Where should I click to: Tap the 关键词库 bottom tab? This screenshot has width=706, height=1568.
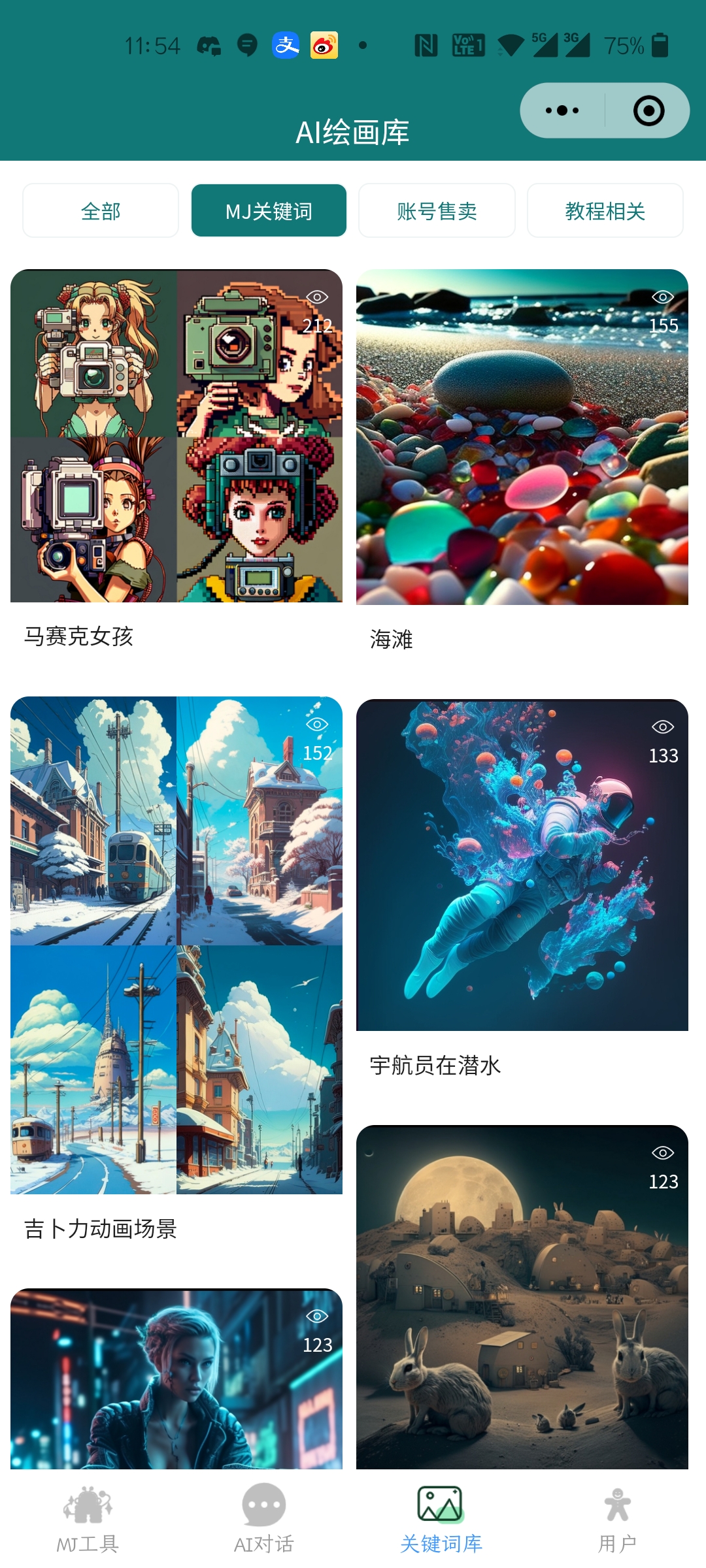coord(441,1519)
